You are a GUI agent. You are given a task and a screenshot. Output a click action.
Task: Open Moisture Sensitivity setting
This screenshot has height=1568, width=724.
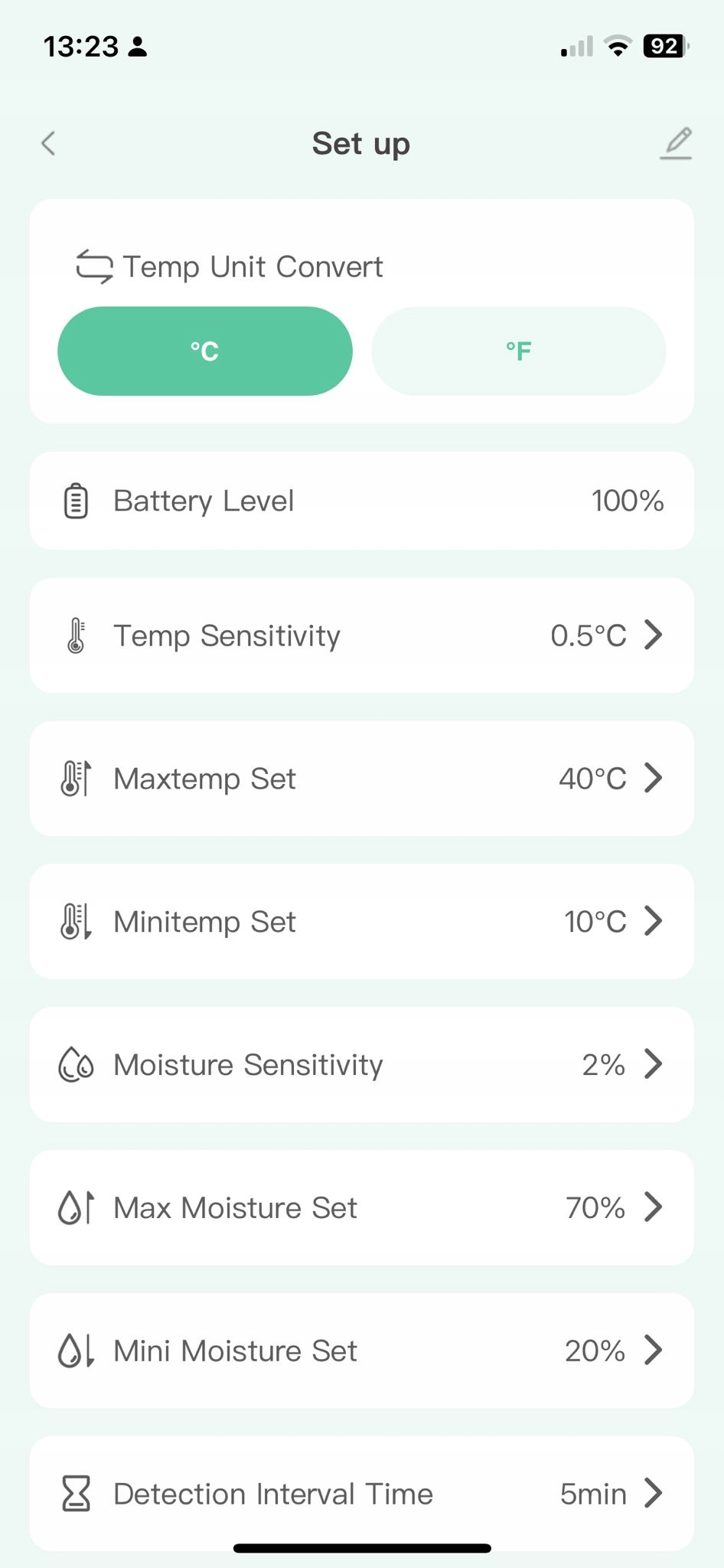point(361,1065)
